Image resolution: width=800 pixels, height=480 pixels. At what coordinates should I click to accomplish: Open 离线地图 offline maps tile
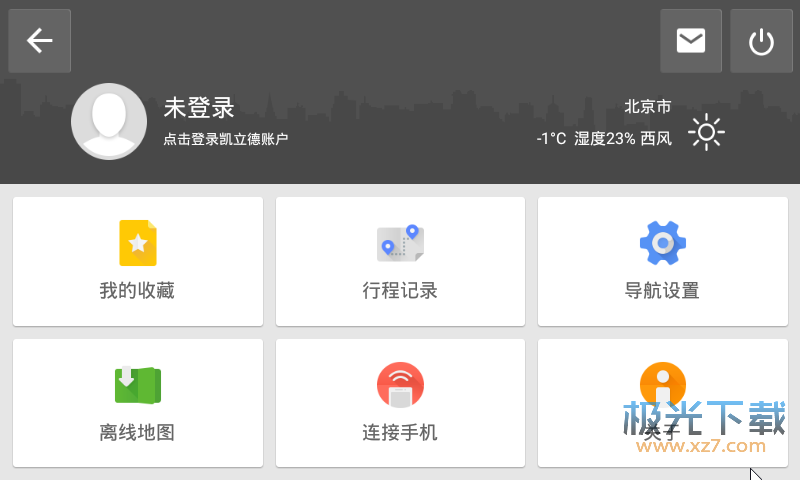(138, 403)
